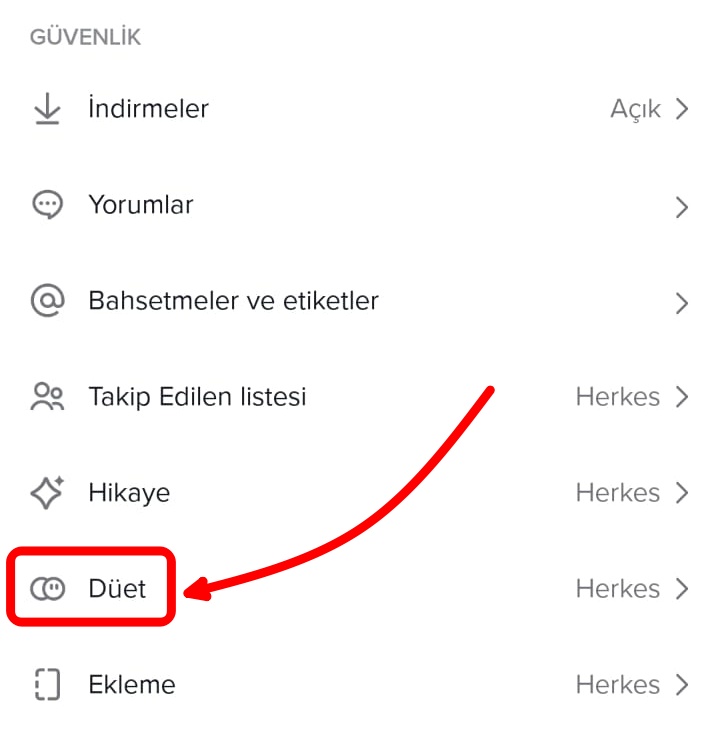Click the GÜVENLİK section heading
The height and width of the screenshot is (734, 720).
pyautogui.click(x=83, y=36)
